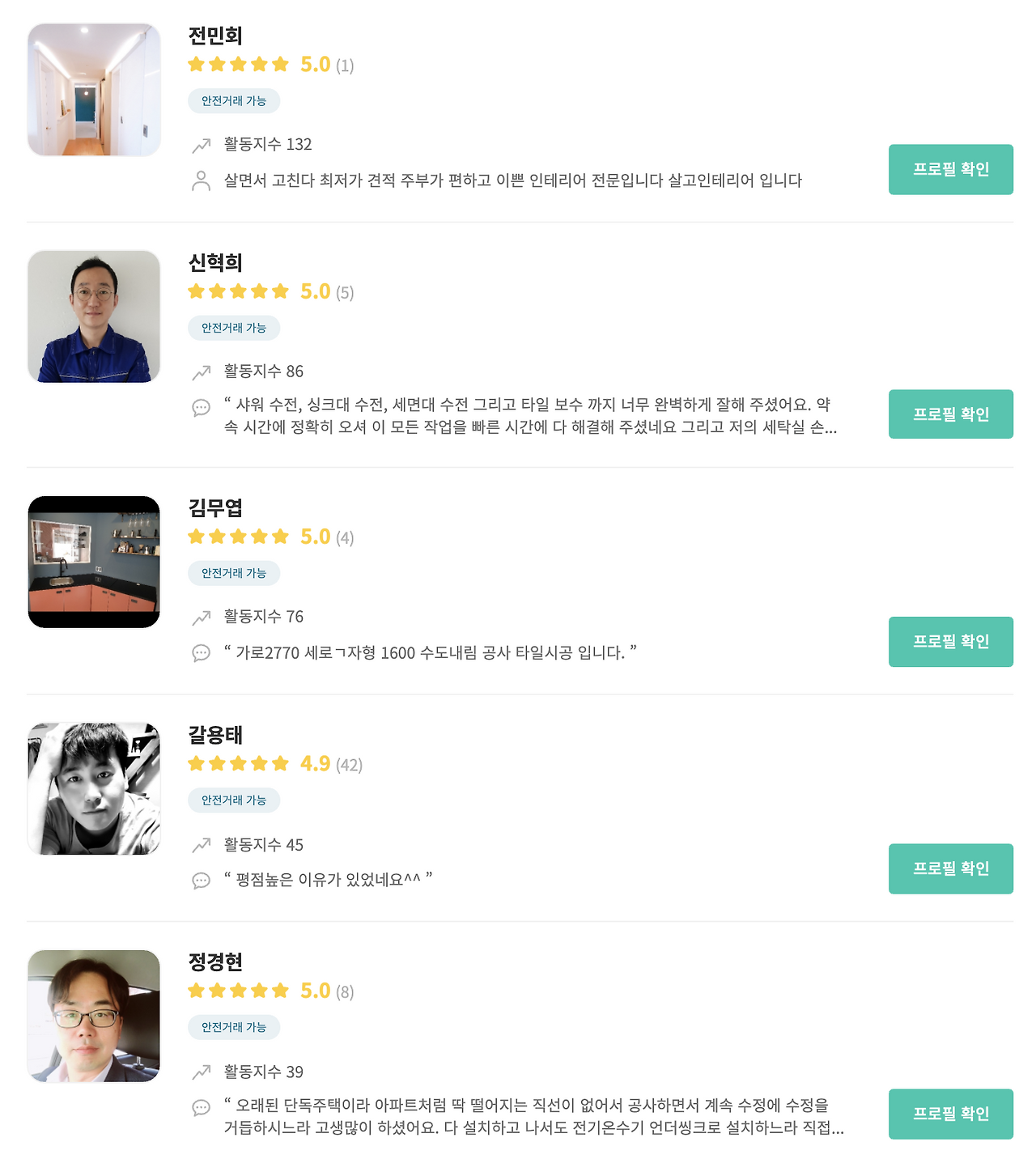Open 김무엽's profile via 프로필 확인 button
Screen dimensions: 1036x1159
(951, 641)
